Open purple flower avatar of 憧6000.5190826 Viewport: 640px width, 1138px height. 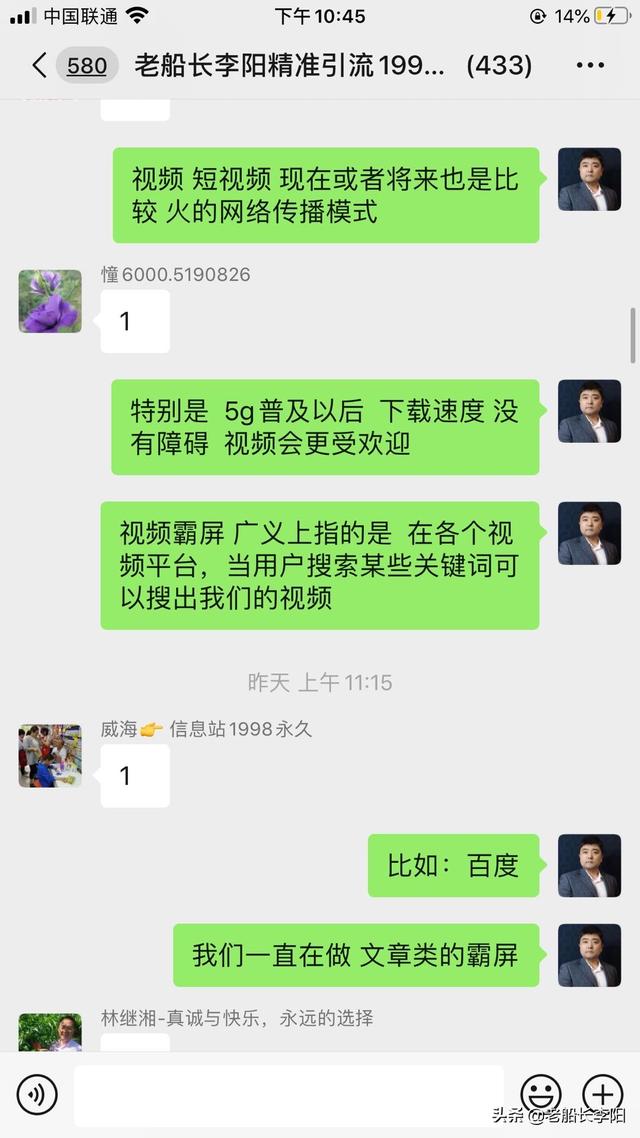click(x=50, y=301)
